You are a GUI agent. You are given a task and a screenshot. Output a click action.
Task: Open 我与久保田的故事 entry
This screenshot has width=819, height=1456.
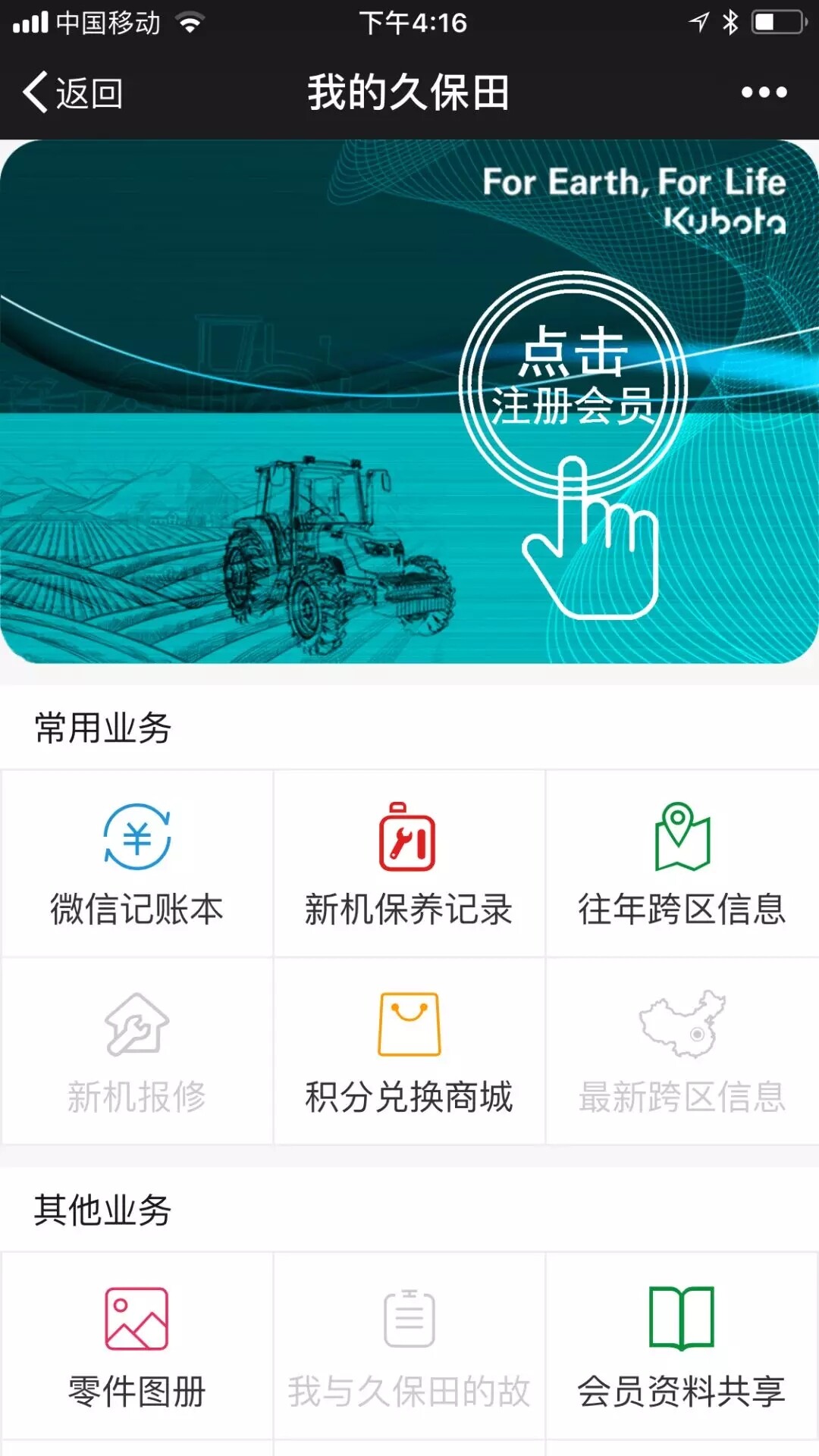pos(409,1346)
